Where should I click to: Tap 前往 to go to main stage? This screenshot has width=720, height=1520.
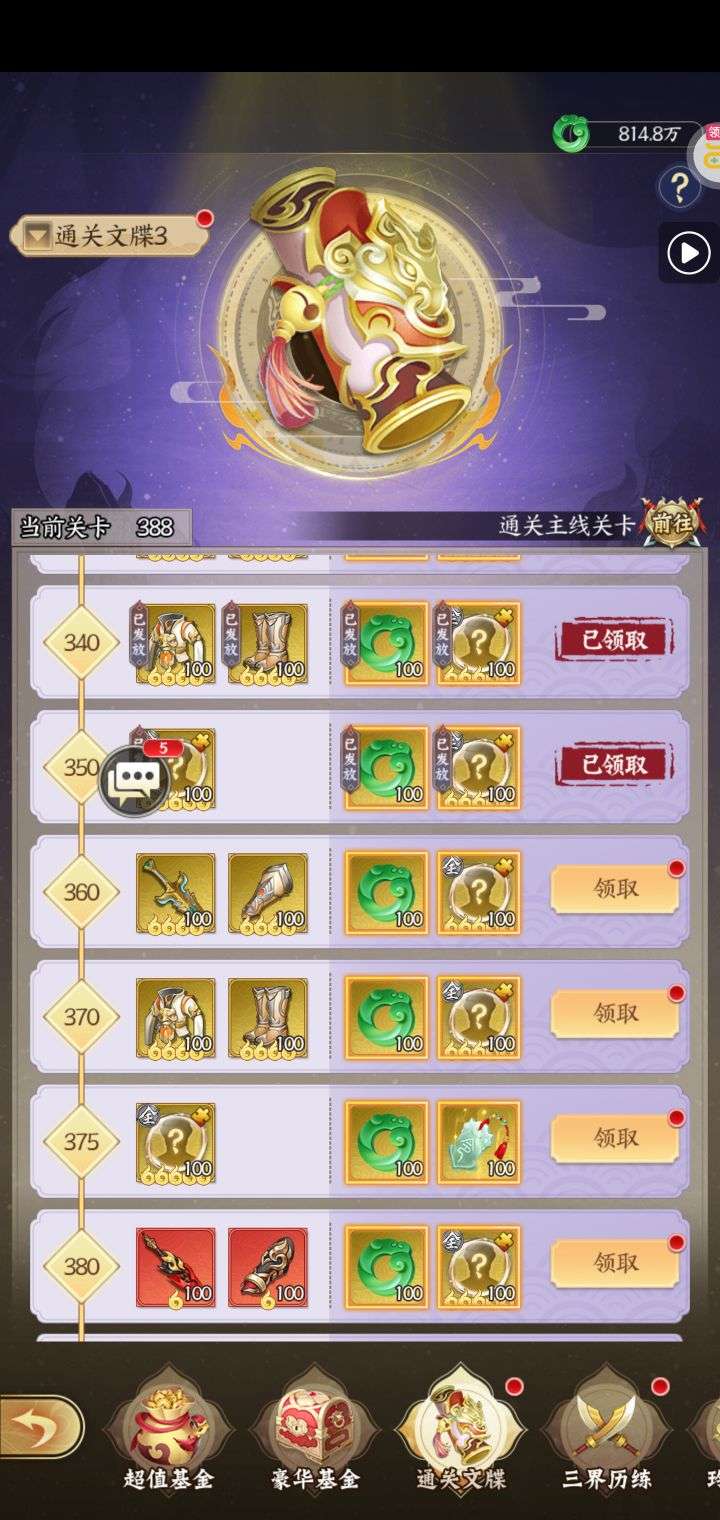pyautogui.click(x=672, y=523)
